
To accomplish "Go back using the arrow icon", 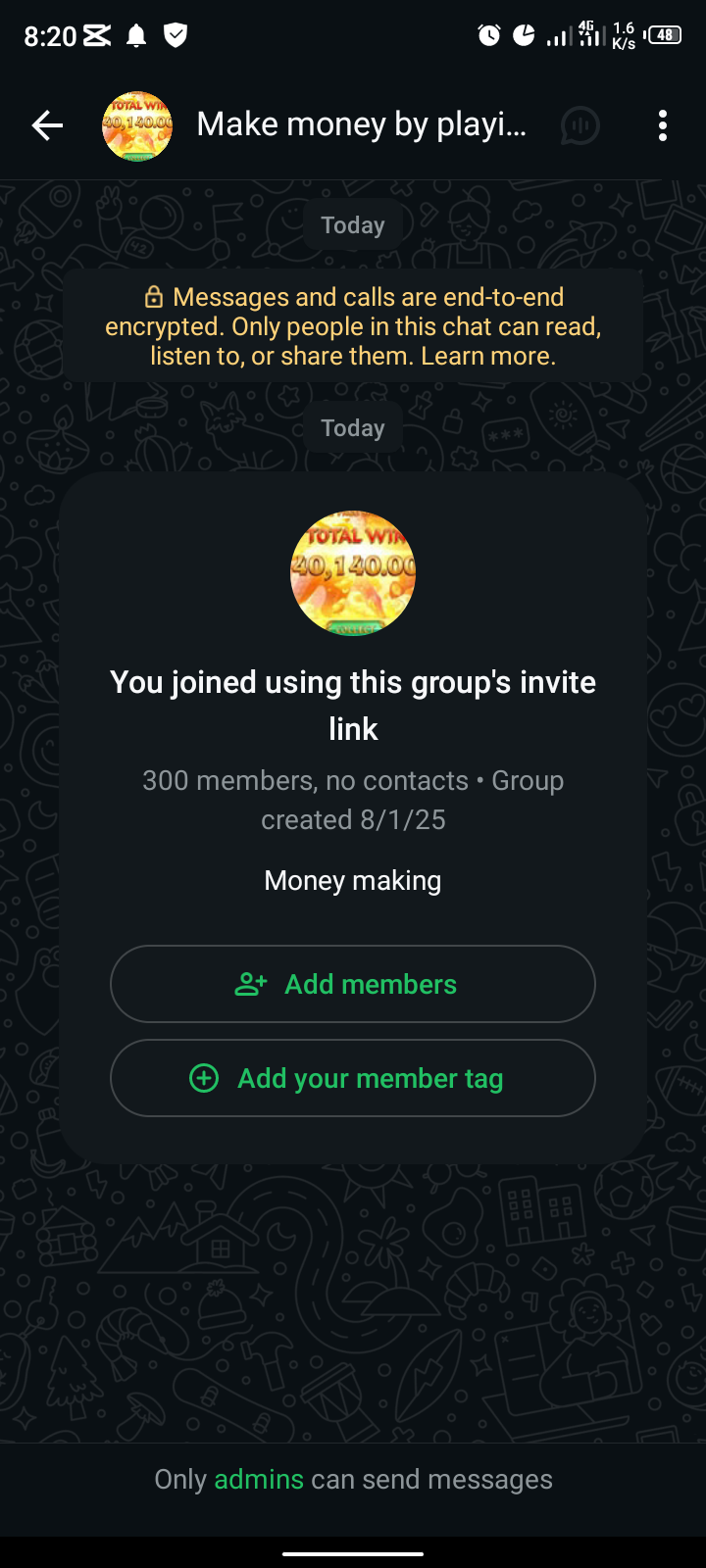I will pos(47,125).
